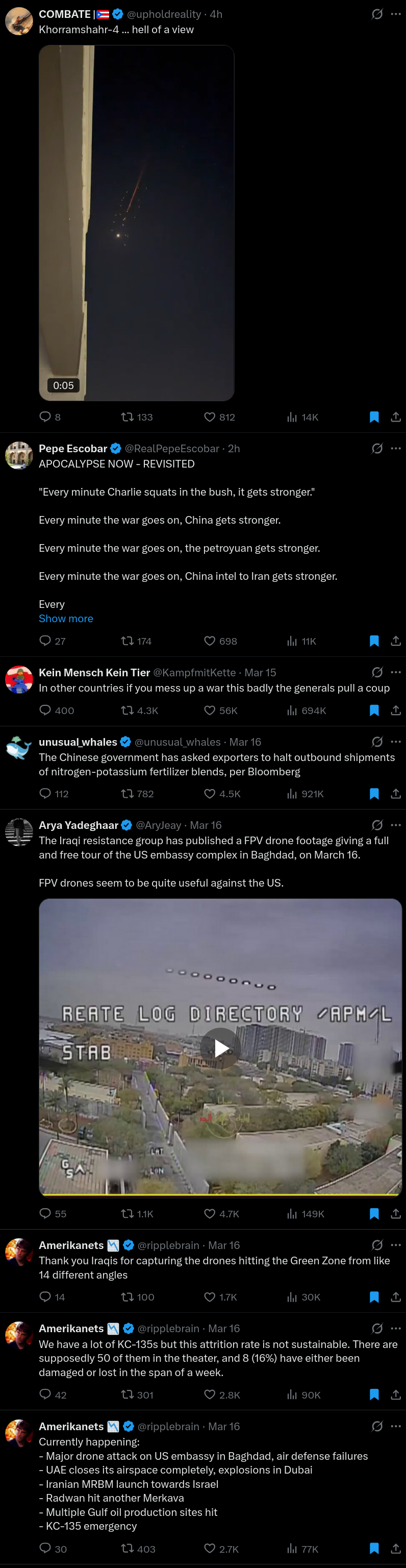The image size is (406, 1568).
Task: Open more options on COMBATE's post
Action: click(396, 14)
